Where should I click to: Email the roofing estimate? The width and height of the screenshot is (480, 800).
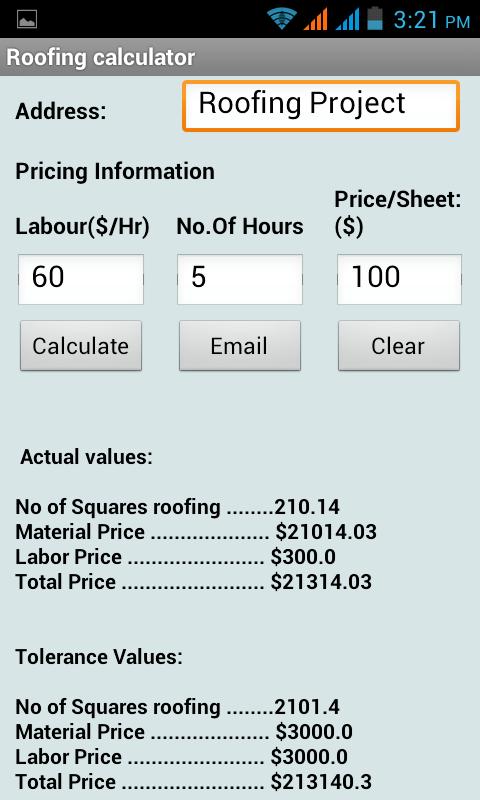pos(240,345)
